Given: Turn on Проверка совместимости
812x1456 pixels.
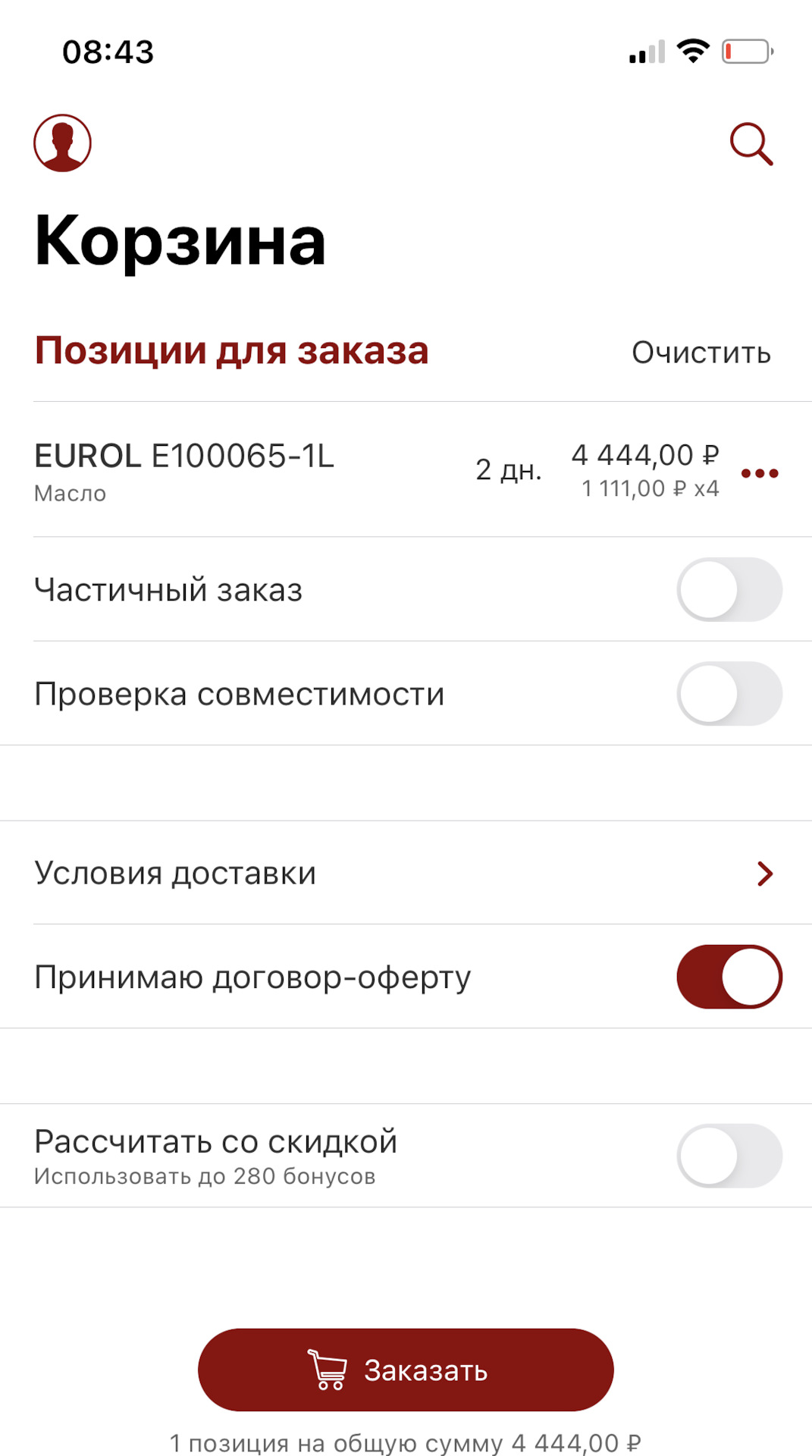Looking at the screenshot, I should pyautogui.click(x=729, y=694).
